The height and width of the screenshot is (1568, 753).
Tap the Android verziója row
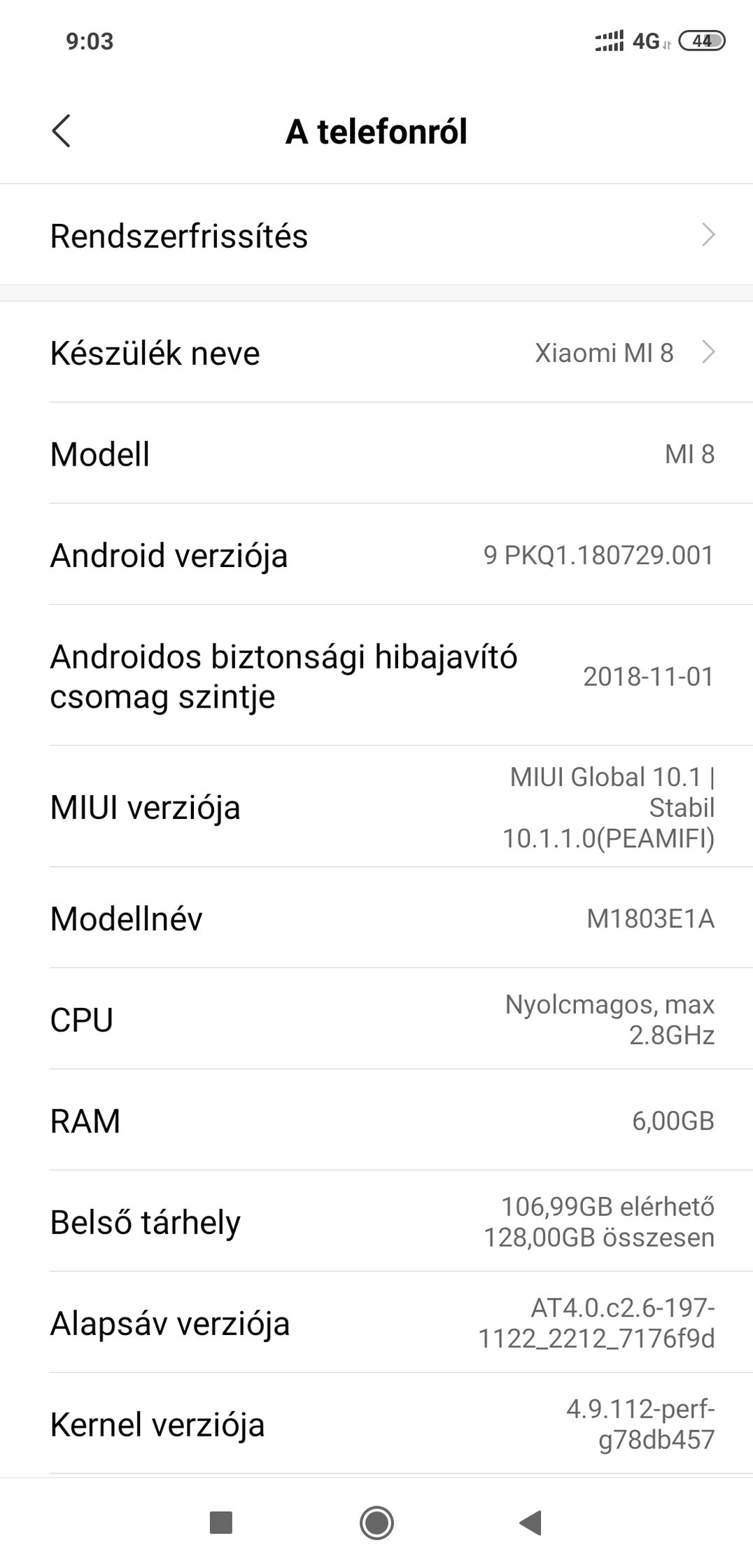[376, 554]
